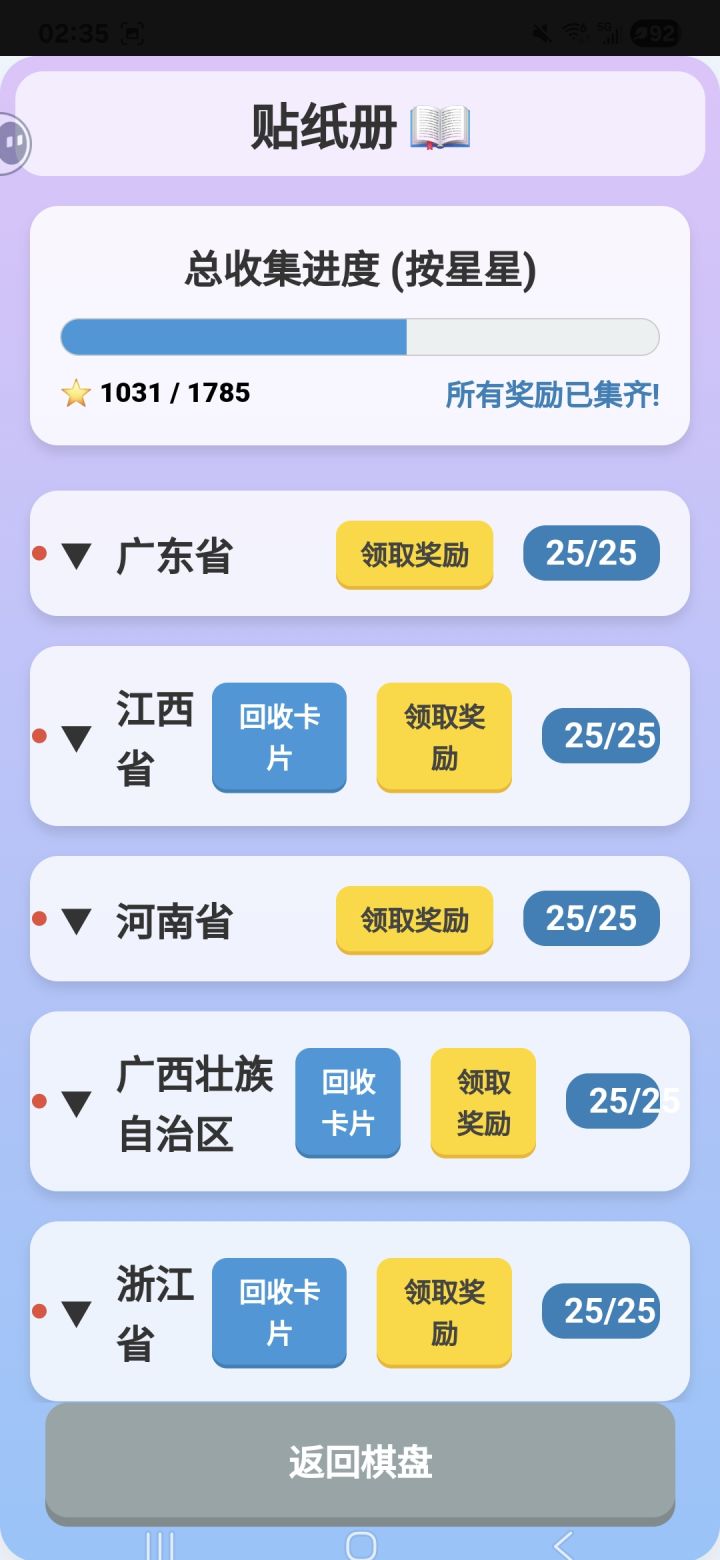Click the red dot next to 广东省

pyautogui.click(x=38, y=553)
